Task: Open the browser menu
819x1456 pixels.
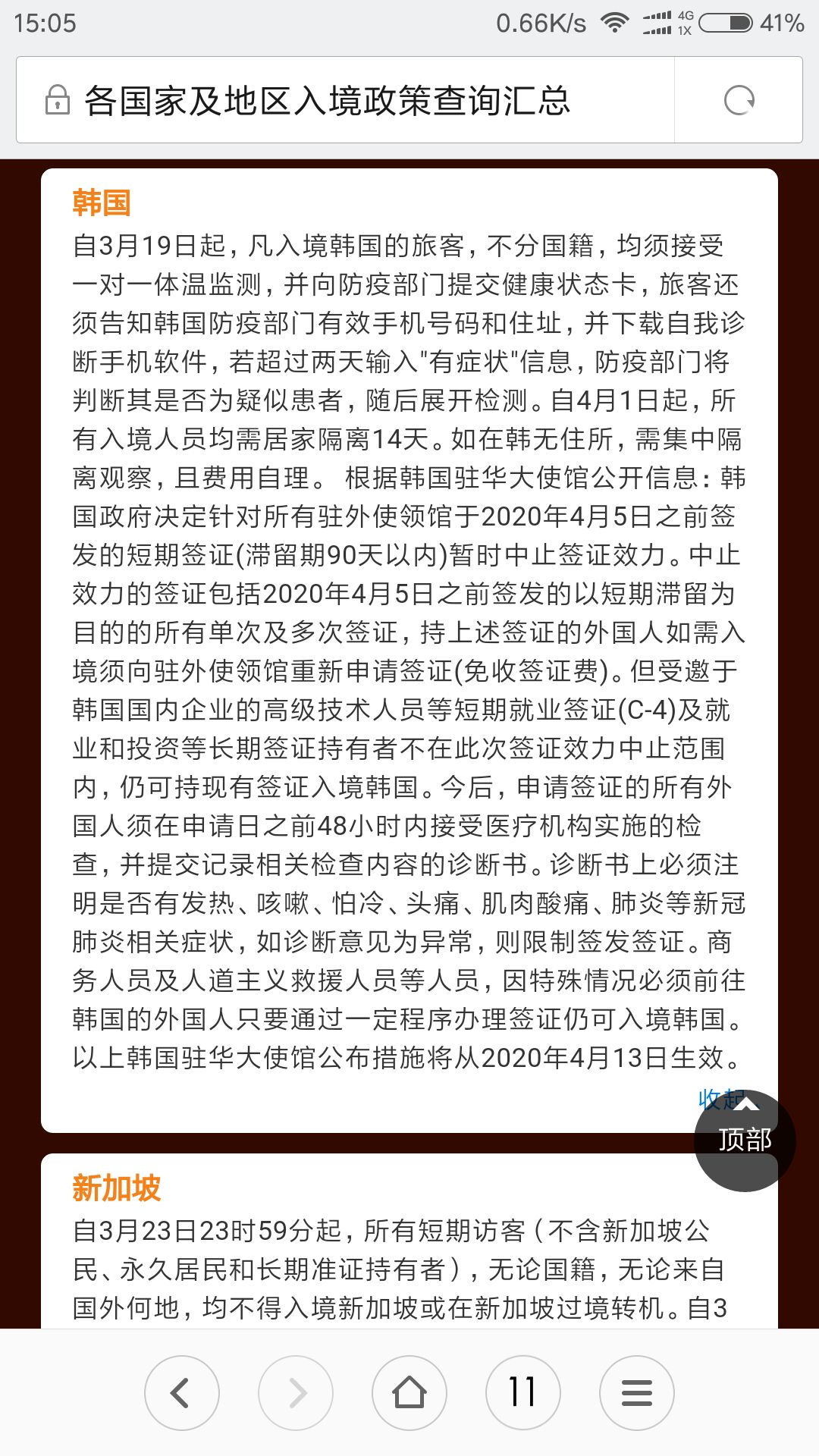Action: tap(637, 1393)
